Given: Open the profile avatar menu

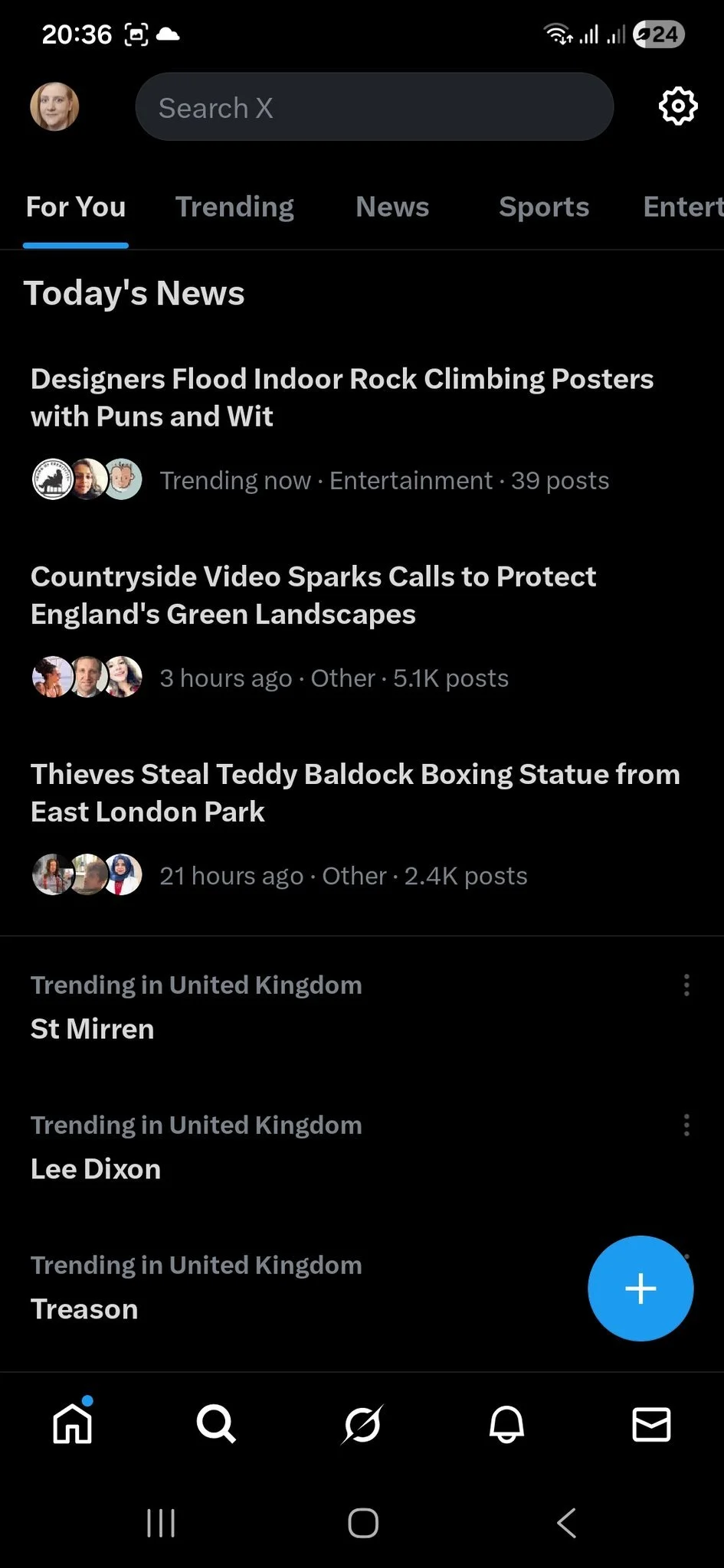Looking at the screenshot, I should 54,106.
